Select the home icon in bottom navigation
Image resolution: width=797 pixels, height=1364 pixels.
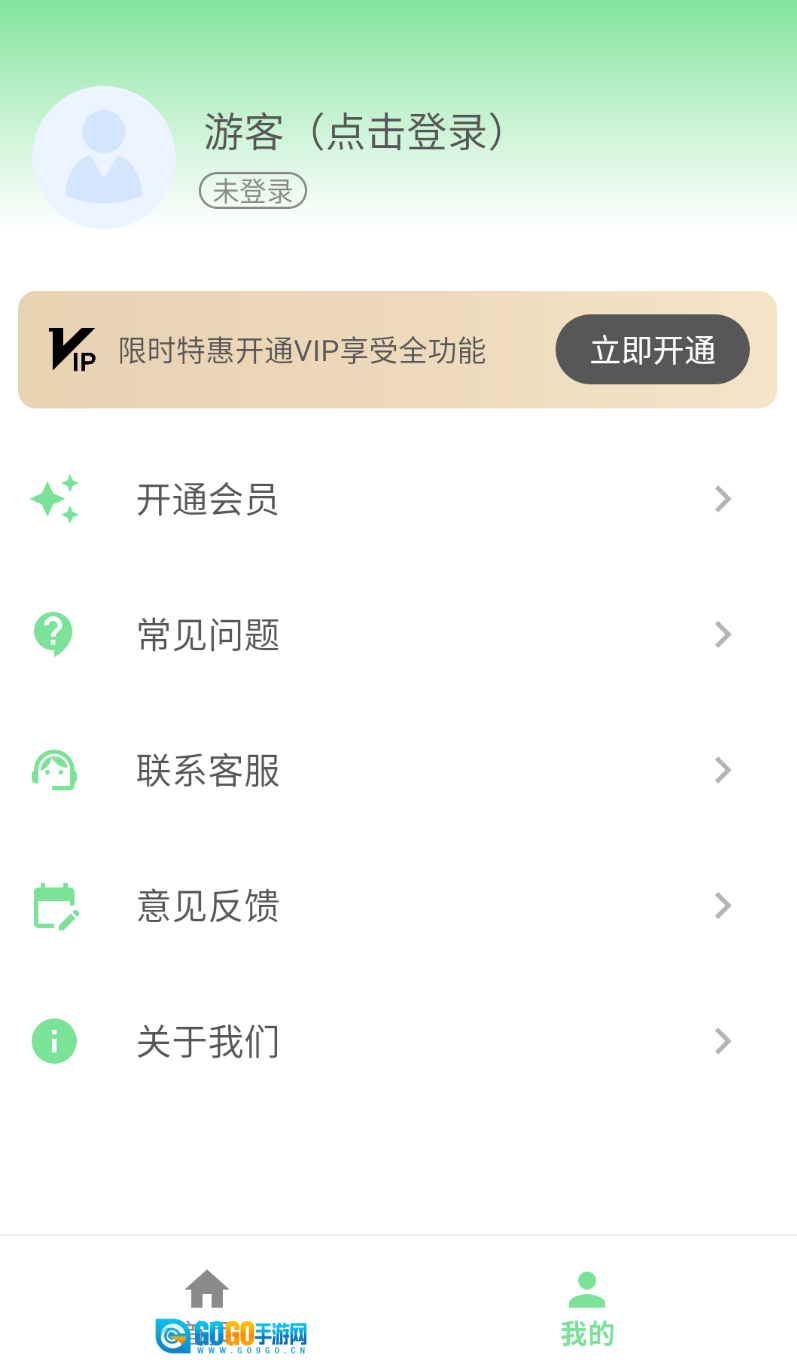pyautogui.click(x=207, y=1289)
